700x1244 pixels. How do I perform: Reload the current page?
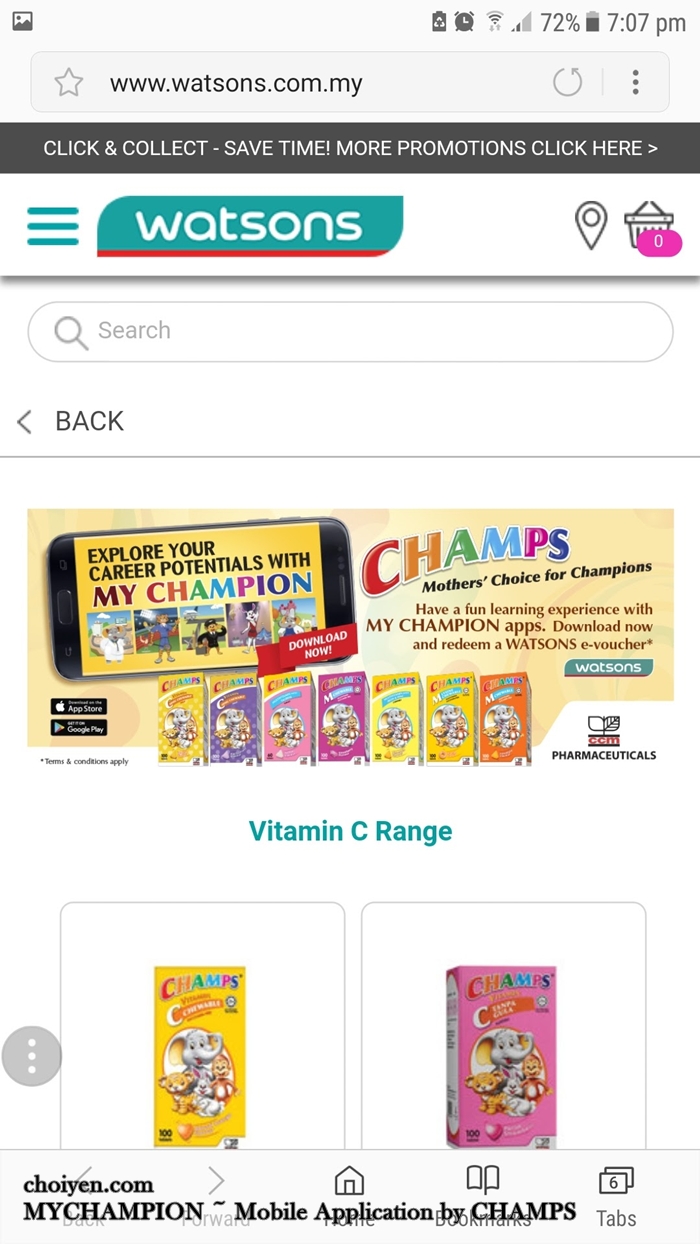[567, 82]
